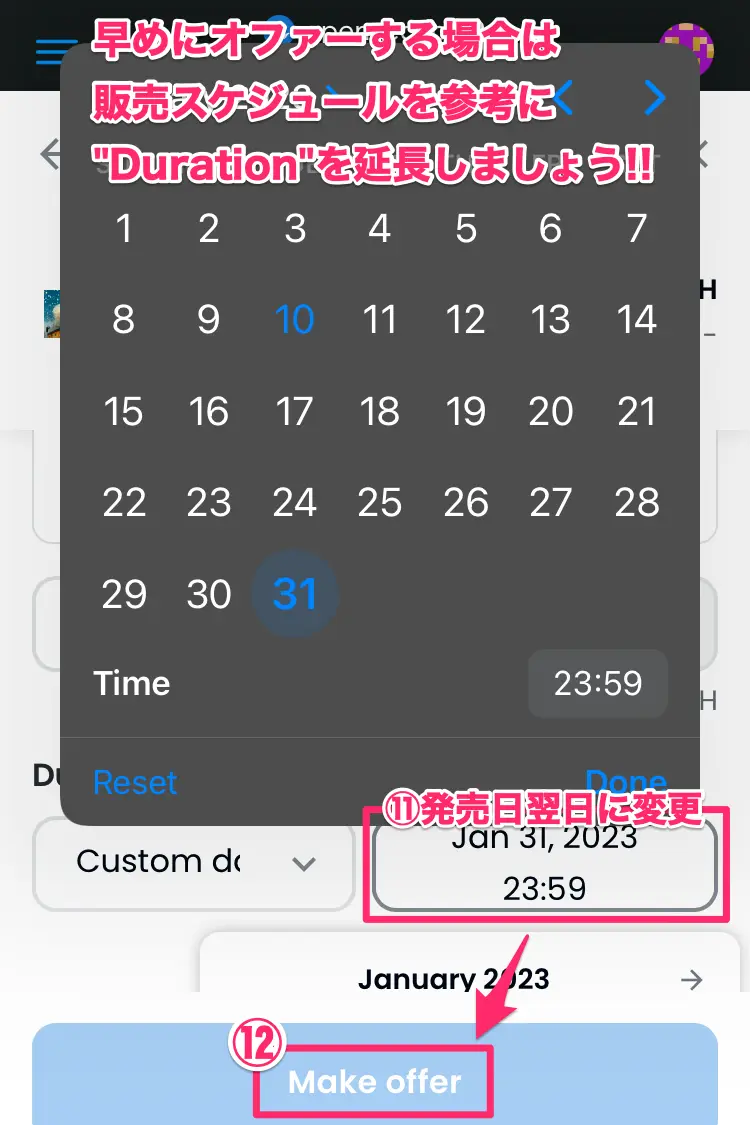Reset the date picker selection

pyautogui.click(x=135, y=782)
